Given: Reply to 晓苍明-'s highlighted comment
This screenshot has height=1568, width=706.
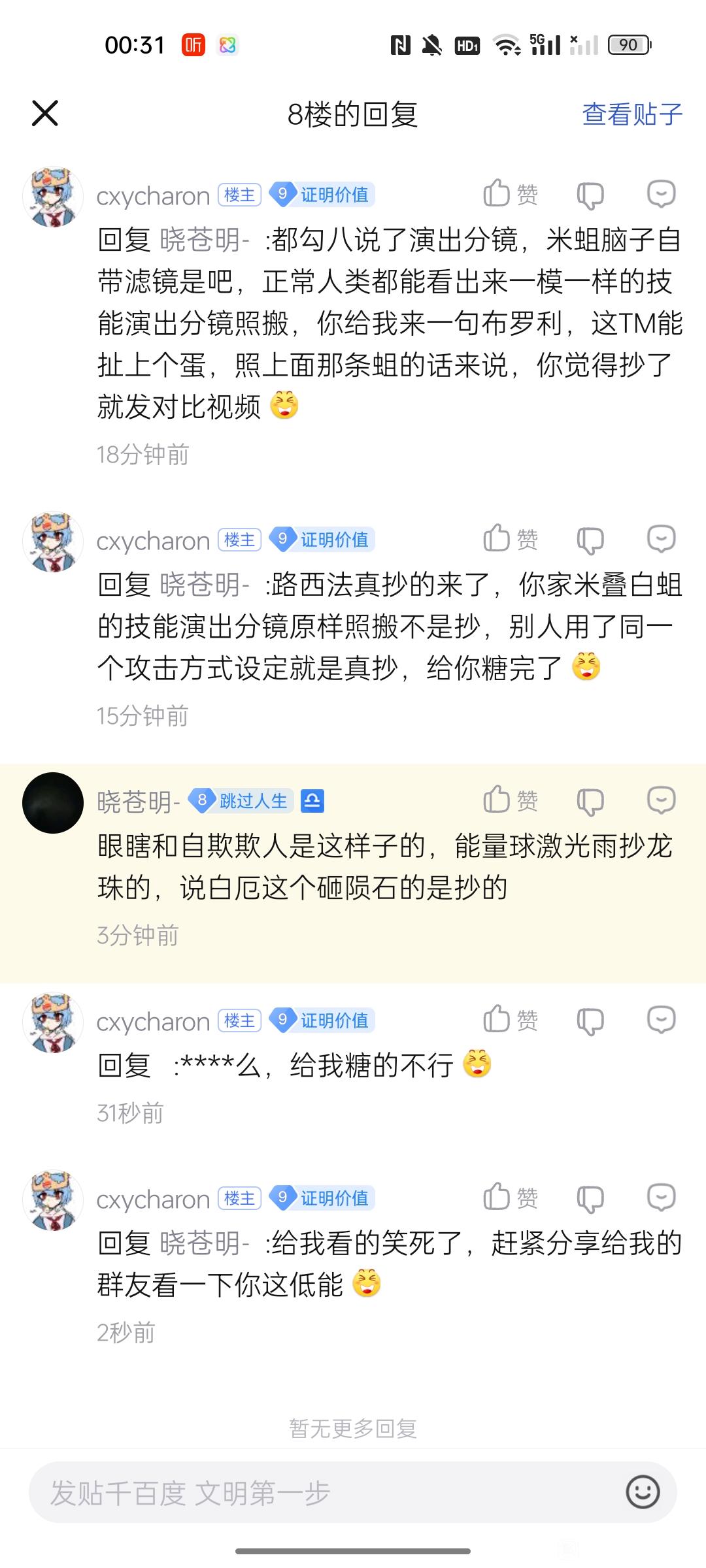Looking at the screenshot, I should click(x=661, y=800).
